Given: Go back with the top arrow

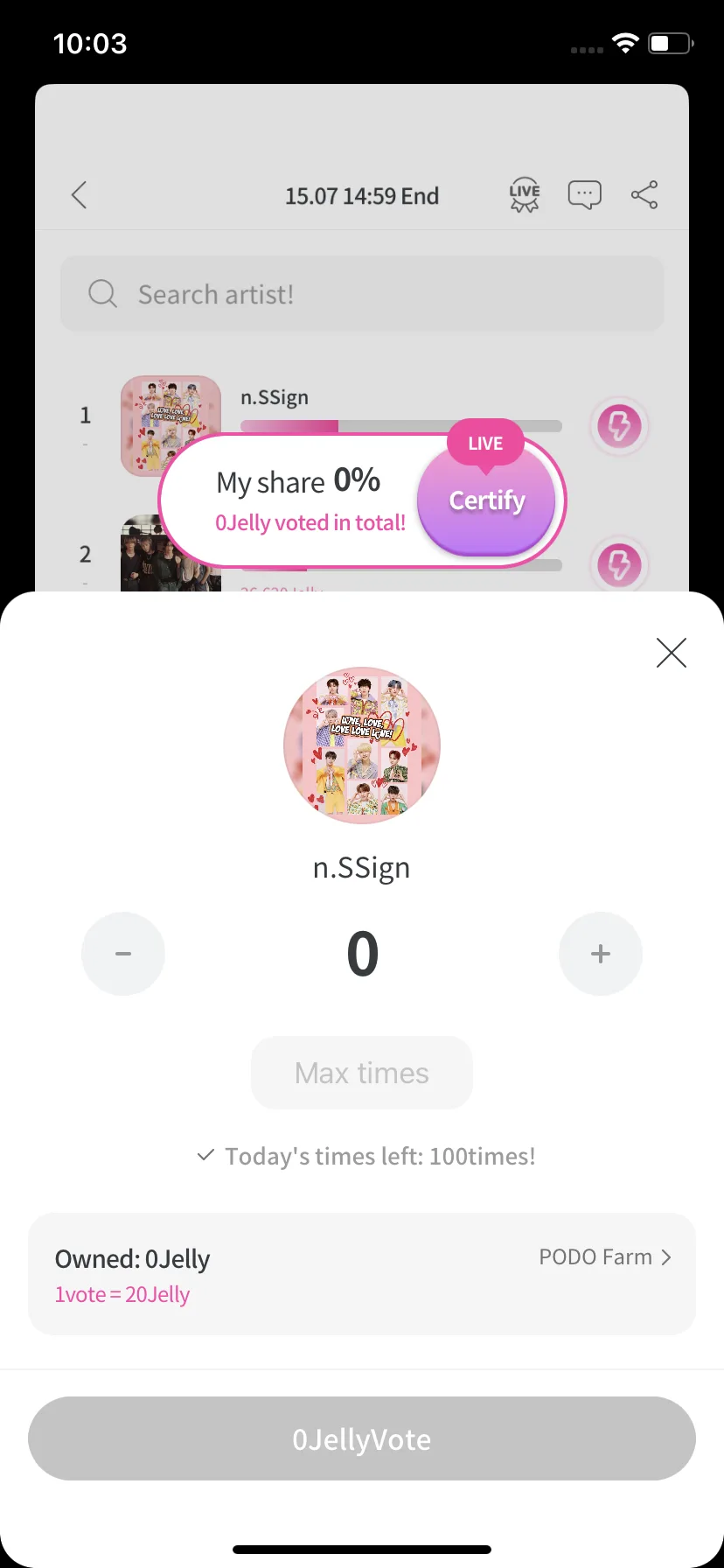Looking at the screenshot, I should pyautogui.click(x=80, y=194).
